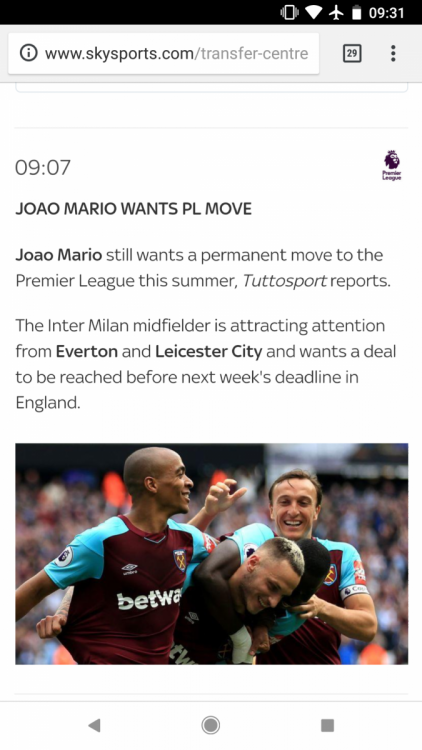View the site information icon
The width and height of the screenshot is (422, 750).
click(28, 53)
